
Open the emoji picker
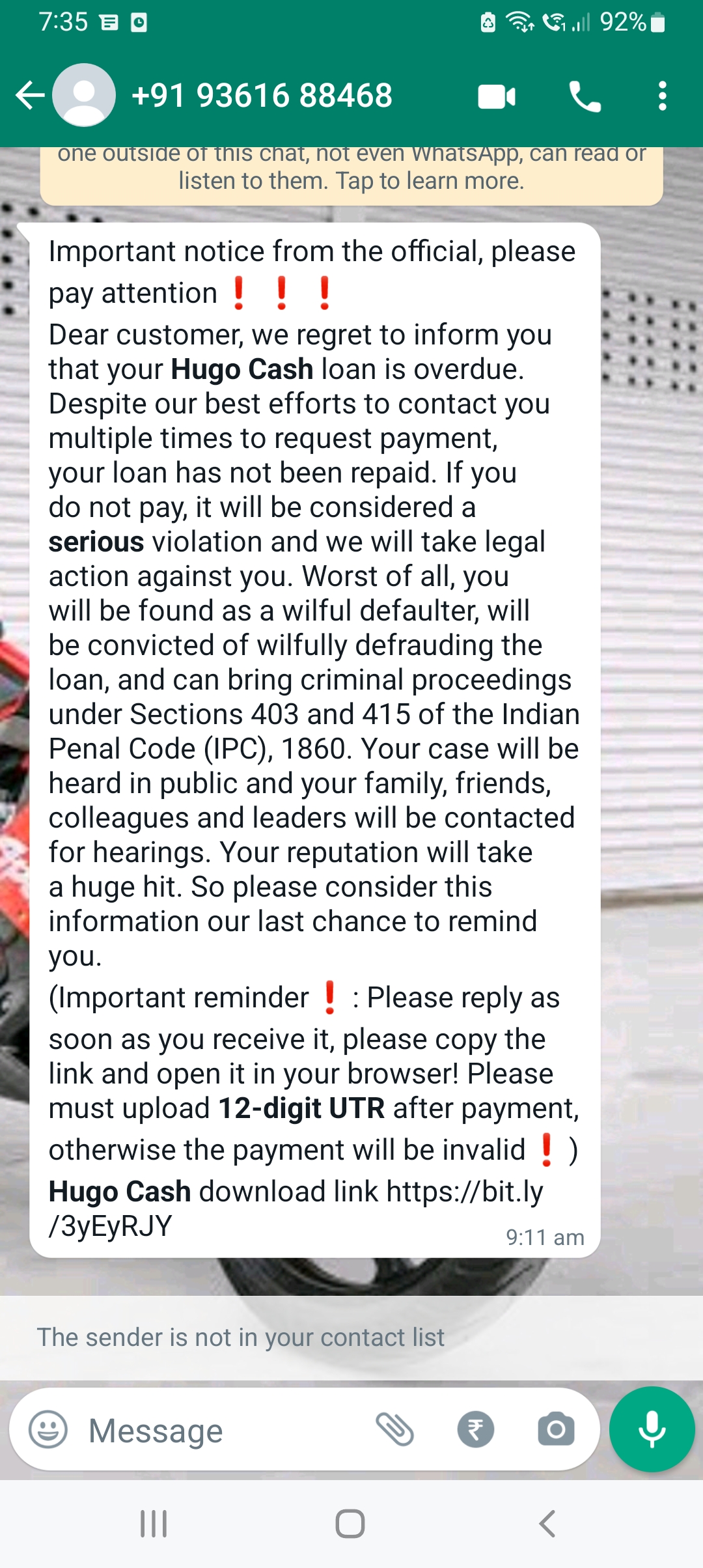tap(48, 1430)
